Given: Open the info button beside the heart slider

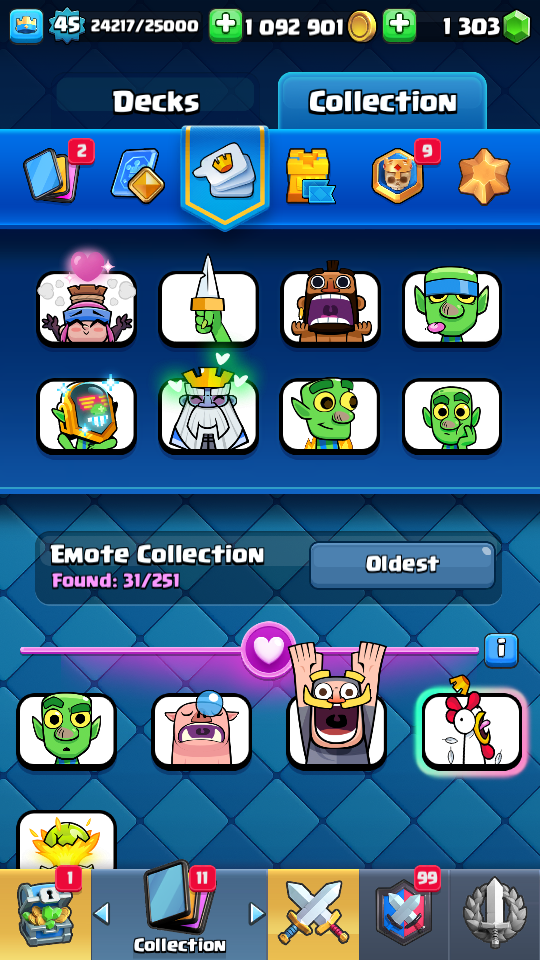Looking at the screenshot, I should [501, 650].
